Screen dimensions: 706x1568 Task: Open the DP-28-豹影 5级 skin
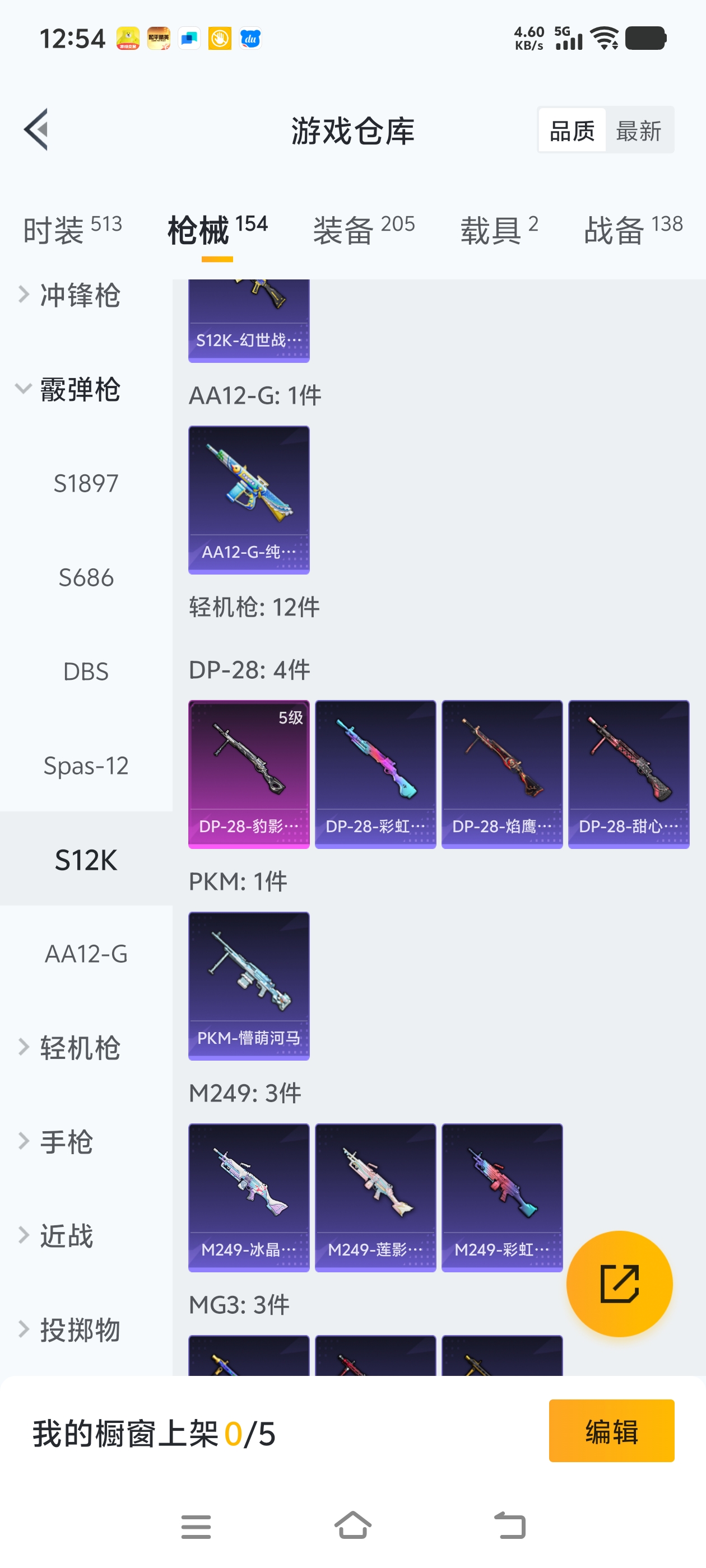tap(249, 774)
